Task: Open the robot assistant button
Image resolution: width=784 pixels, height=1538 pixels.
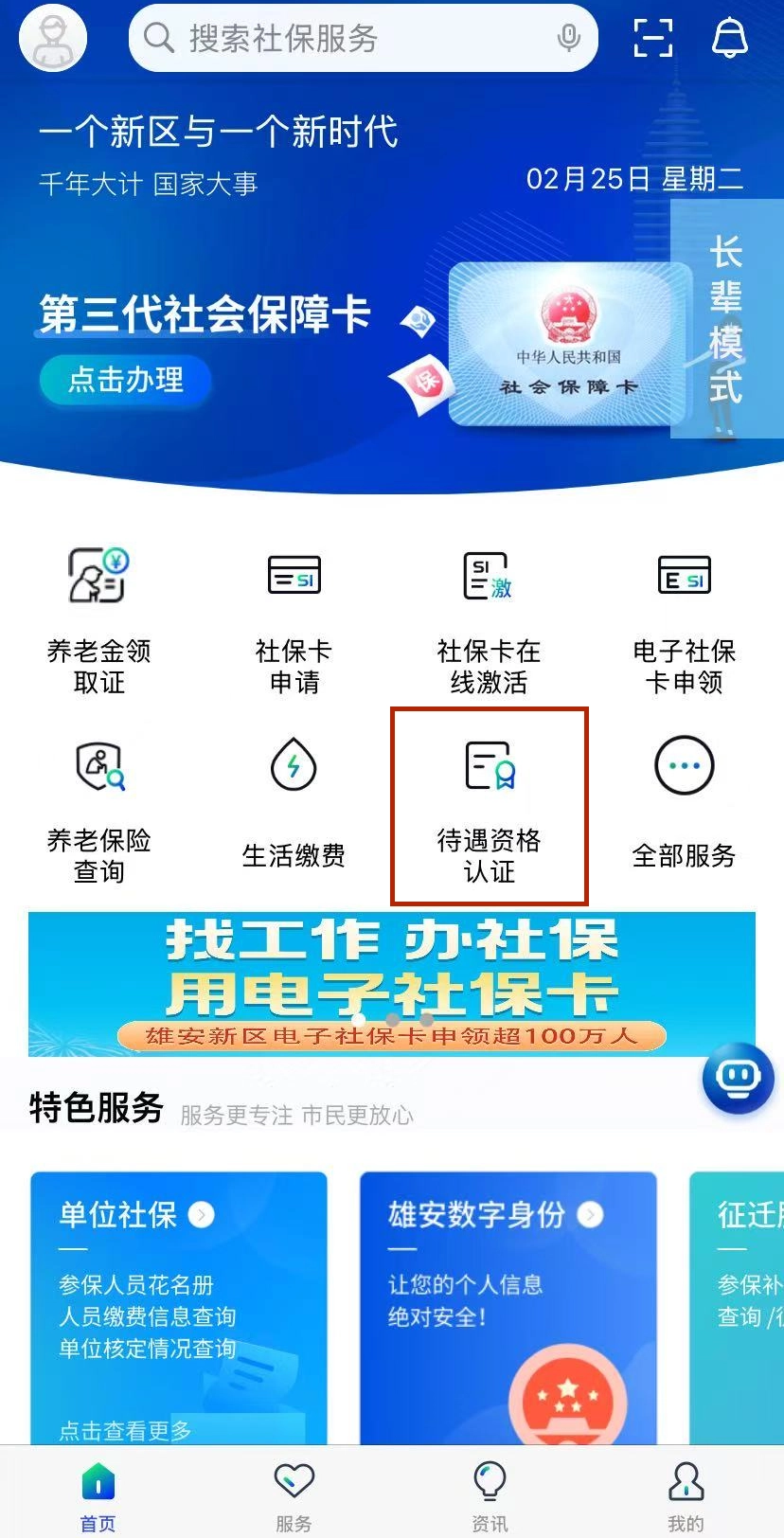Action: point(738,1078)
